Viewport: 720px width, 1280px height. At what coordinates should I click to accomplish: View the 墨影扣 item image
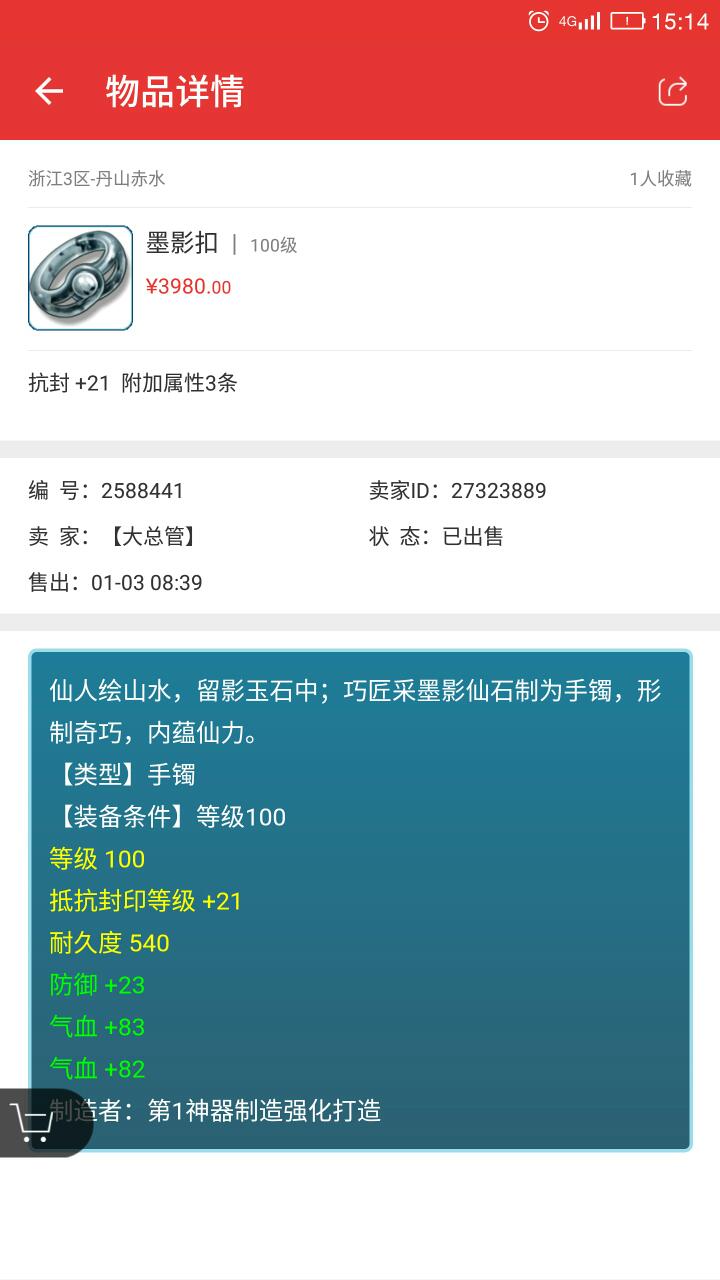[80, 278]
